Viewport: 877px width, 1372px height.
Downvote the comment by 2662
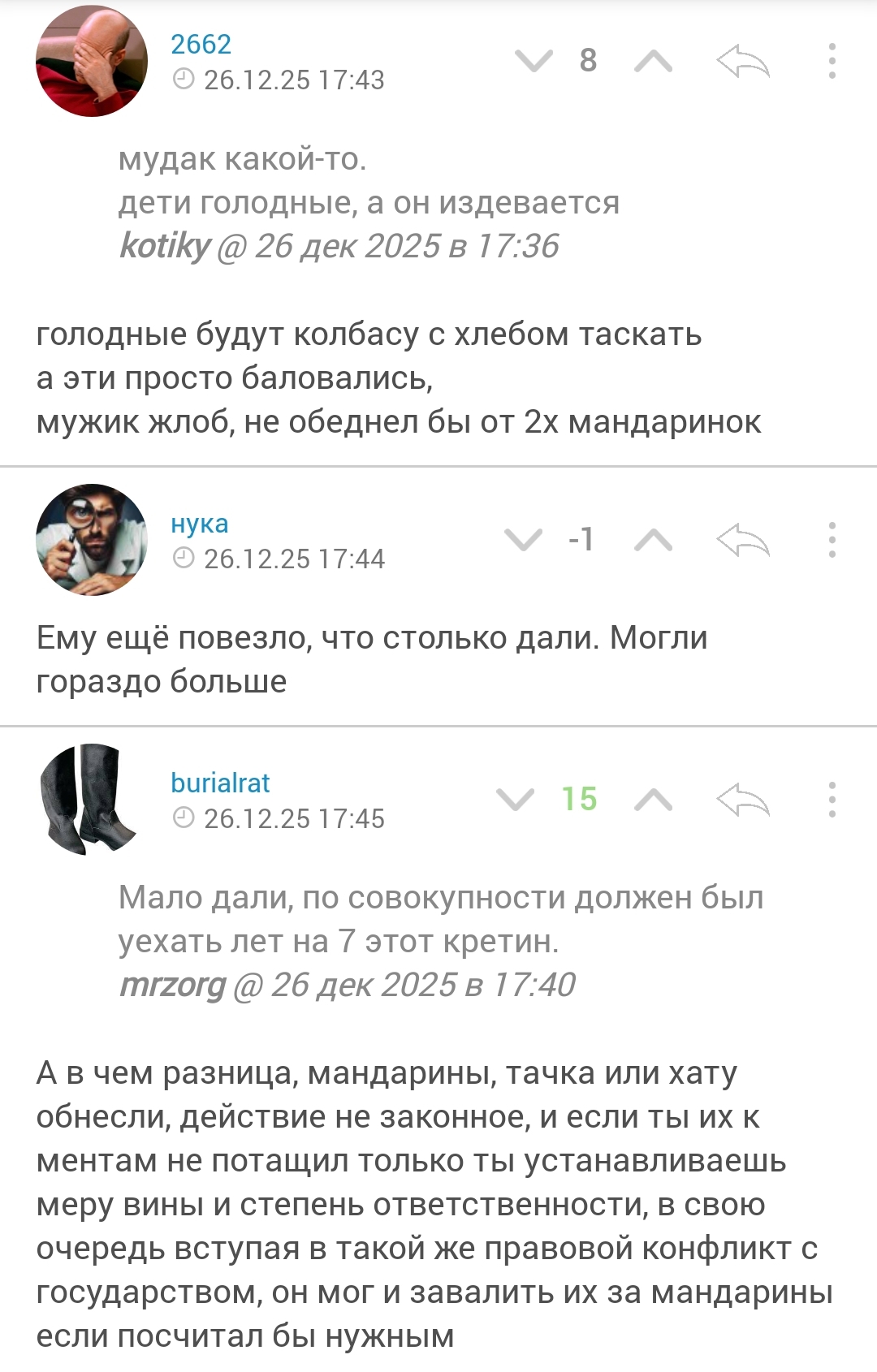[x=534, y=61]
